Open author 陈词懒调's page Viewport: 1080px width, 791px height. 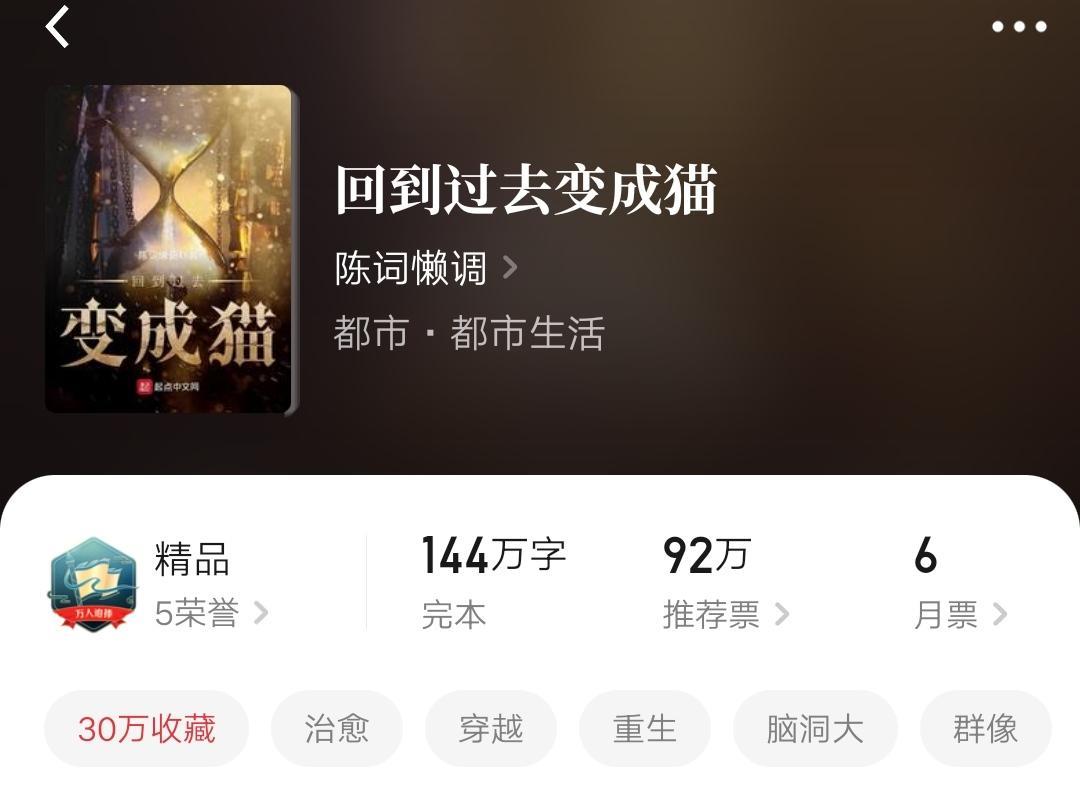coord(425,268)
